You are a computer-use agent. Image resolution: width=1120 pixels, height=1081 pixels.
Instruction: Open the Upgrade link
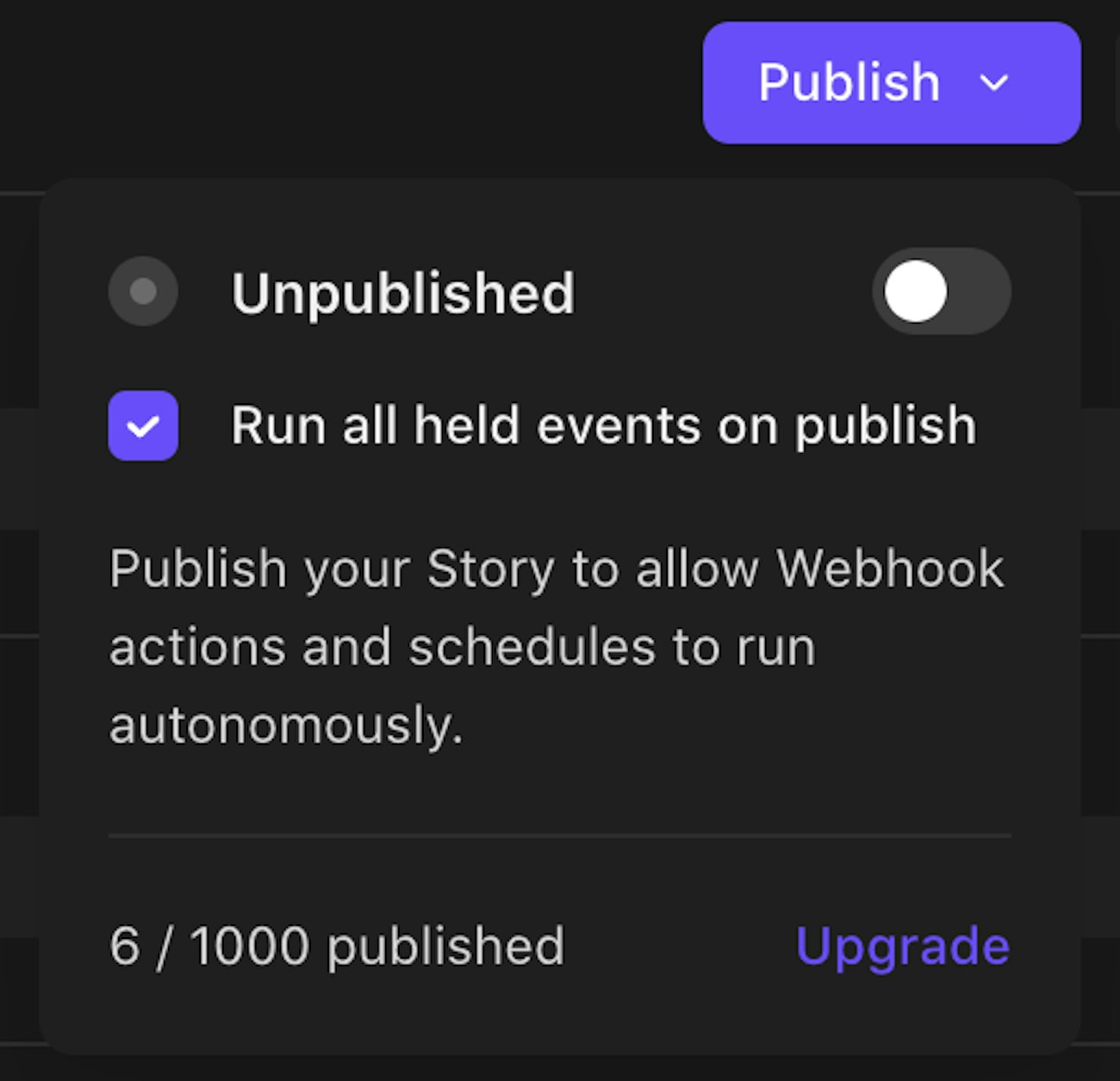pos(902,946)
